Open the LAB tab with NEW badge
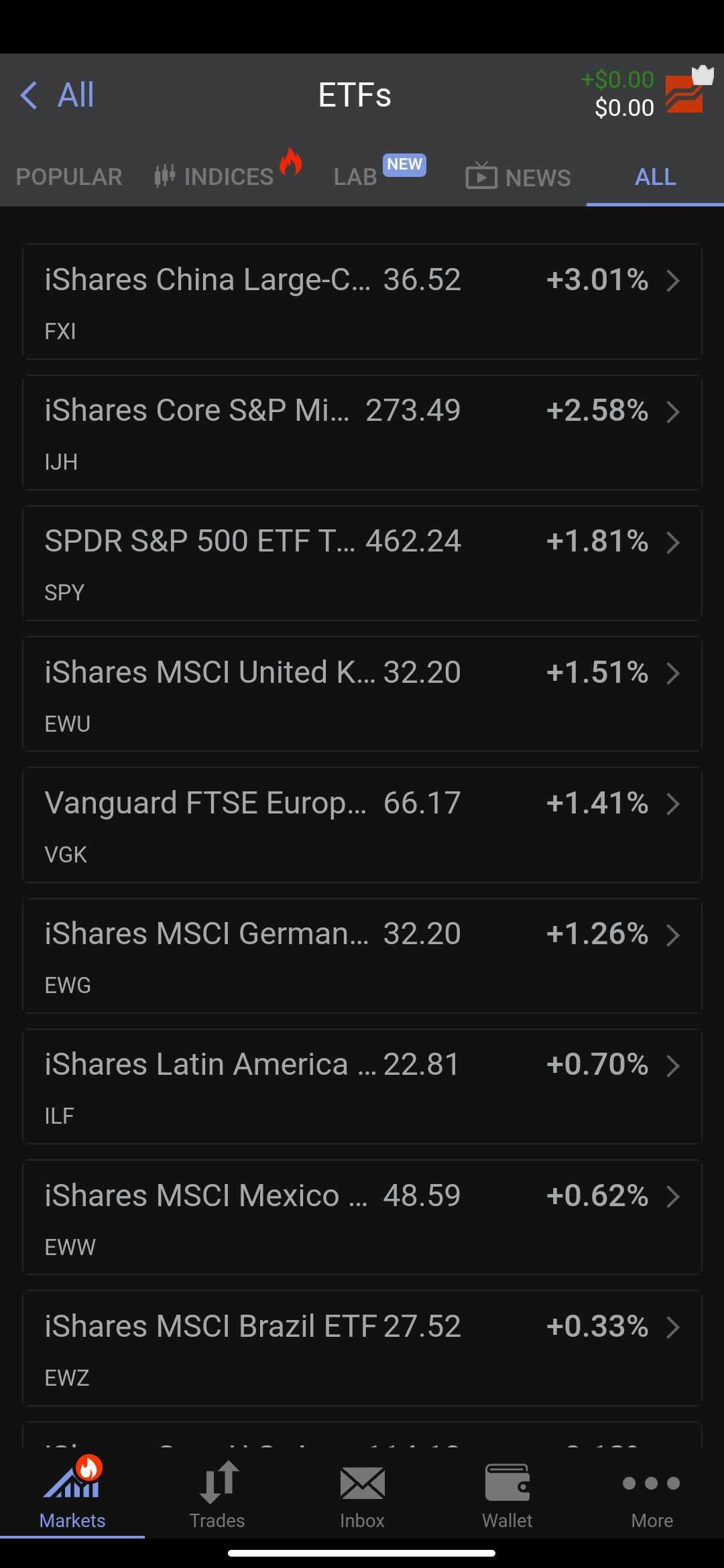Image resolution: width=724 pixels, height=1568 pixels. click(355, 176)
